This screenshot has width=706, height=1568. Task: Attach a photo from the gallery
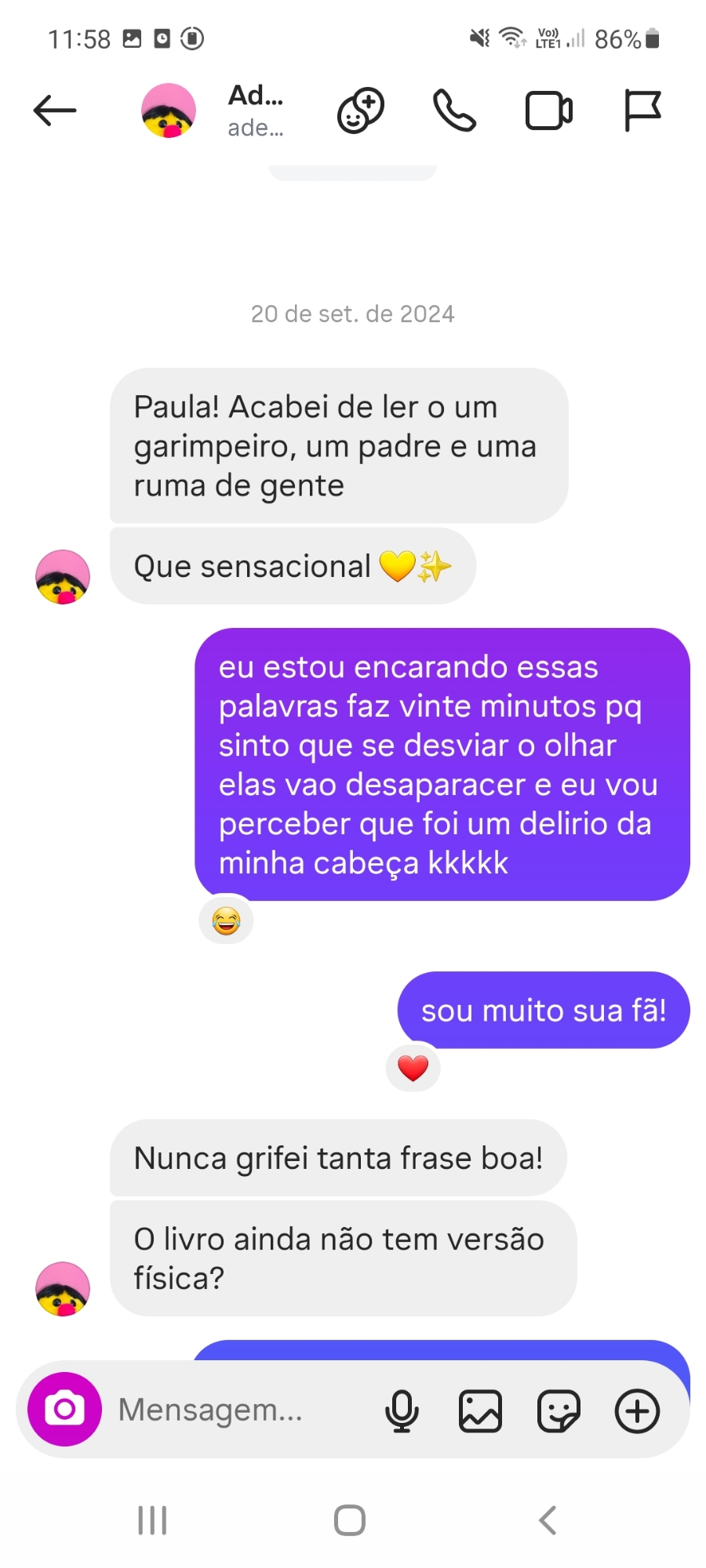point(480,1410)
